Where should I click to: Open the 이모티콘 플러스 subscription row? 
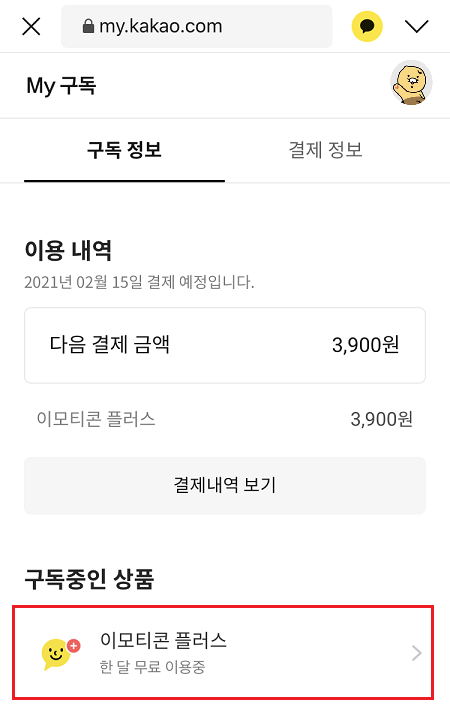coord(223,653)
